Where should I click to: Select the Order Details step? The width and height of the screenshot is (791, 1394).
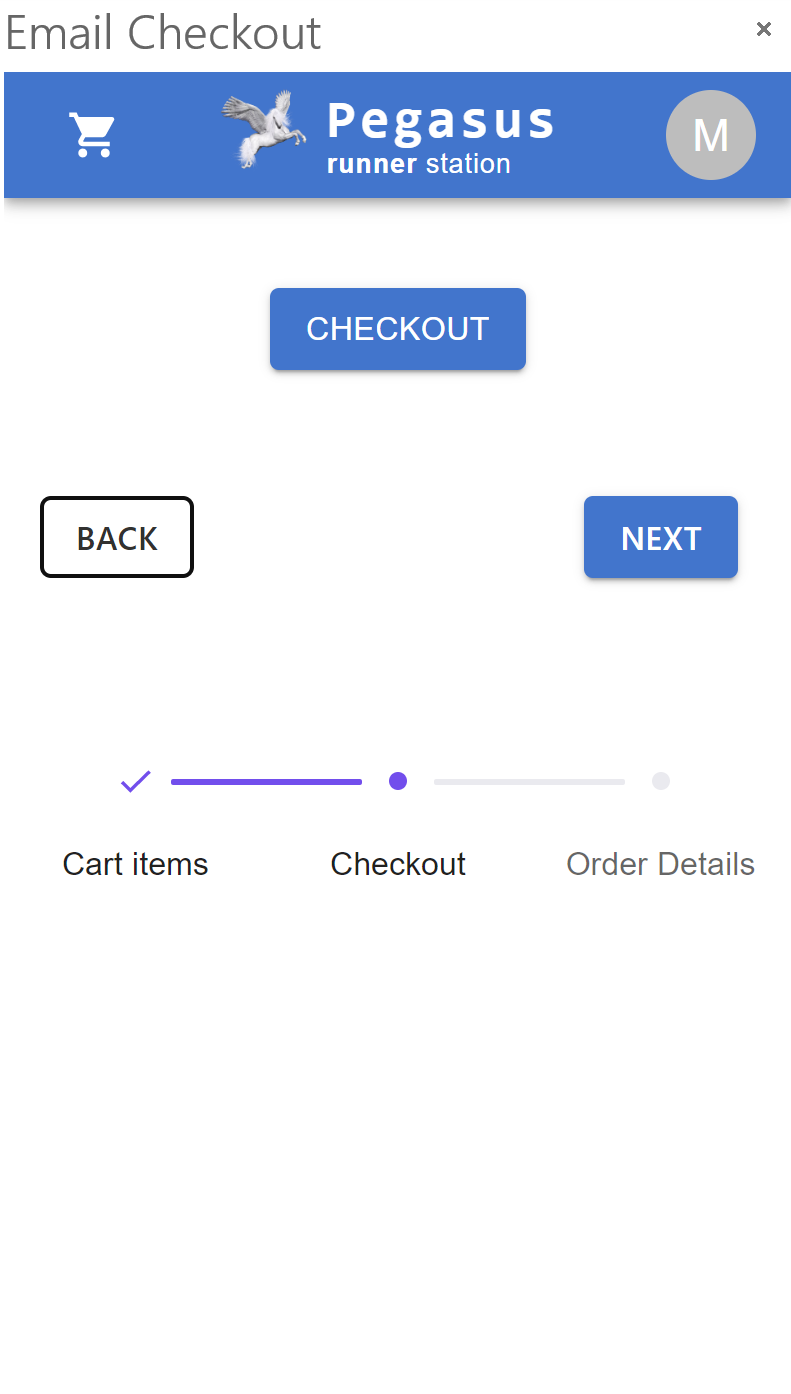[661, 863]
